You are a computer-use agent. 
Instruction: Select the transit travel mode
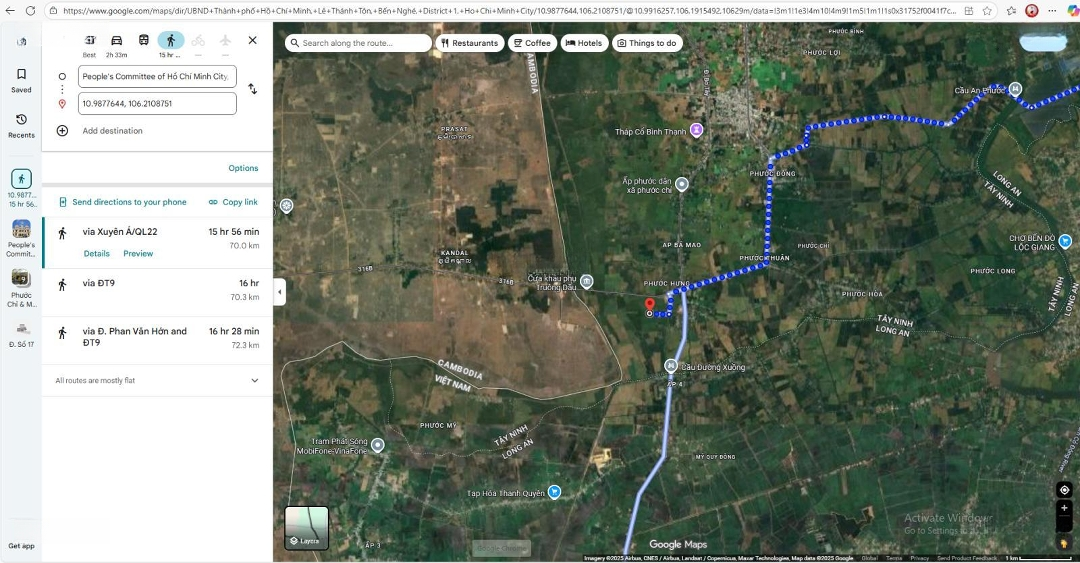[x=144, y=40]
